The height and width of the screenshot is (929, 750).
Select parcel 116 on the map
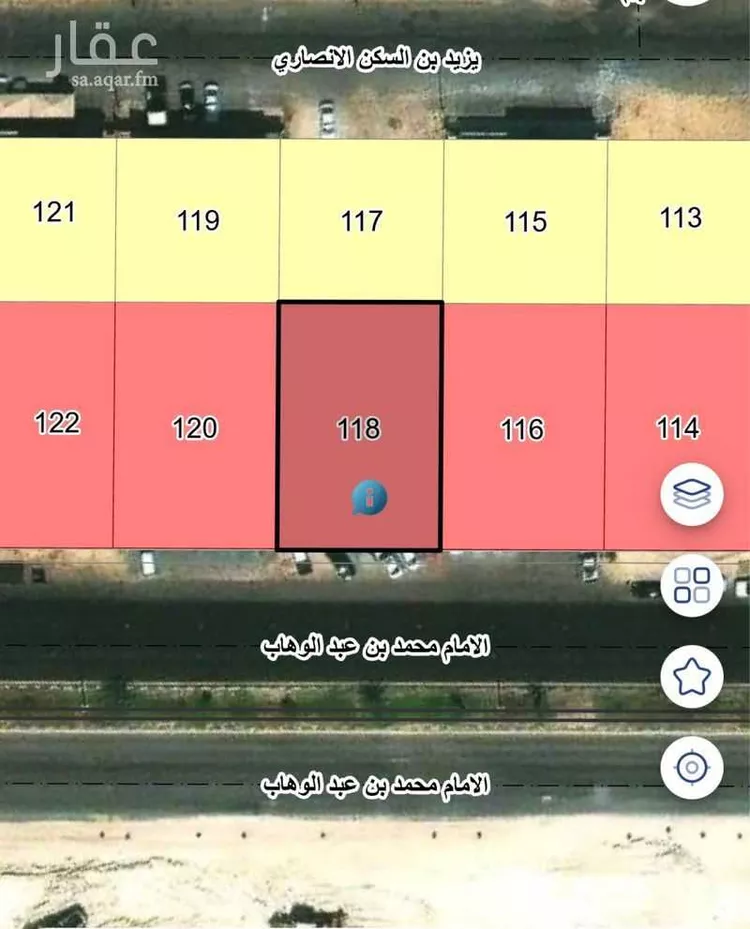pyautogui.click(x=523, y=430)
